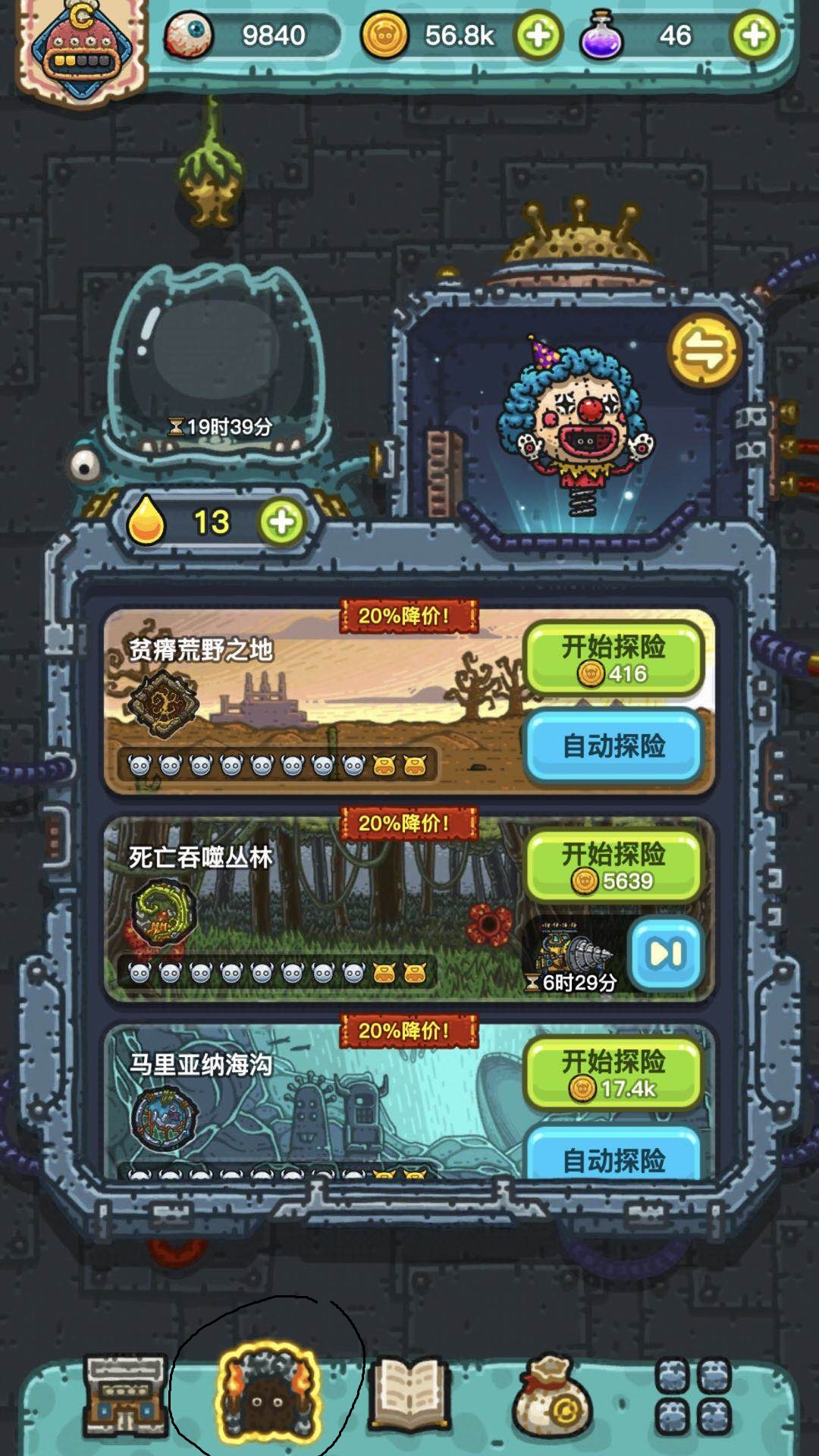The image size is (819, 1456).
Task: Add more yellow droplets
Action: (281, 522)
